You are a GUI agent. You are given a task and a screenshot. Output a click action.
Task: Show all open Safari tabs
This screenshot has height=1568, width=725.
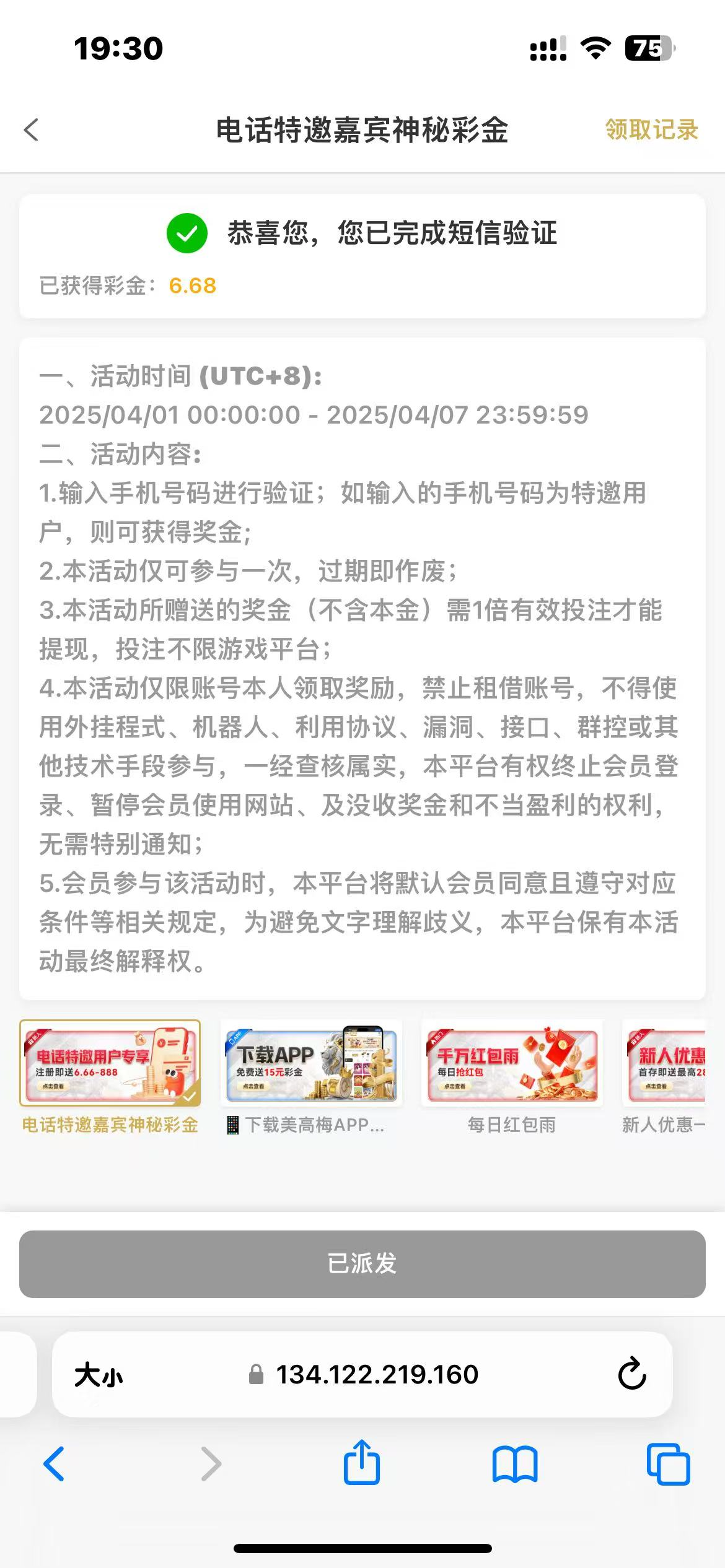(668, 1464)
